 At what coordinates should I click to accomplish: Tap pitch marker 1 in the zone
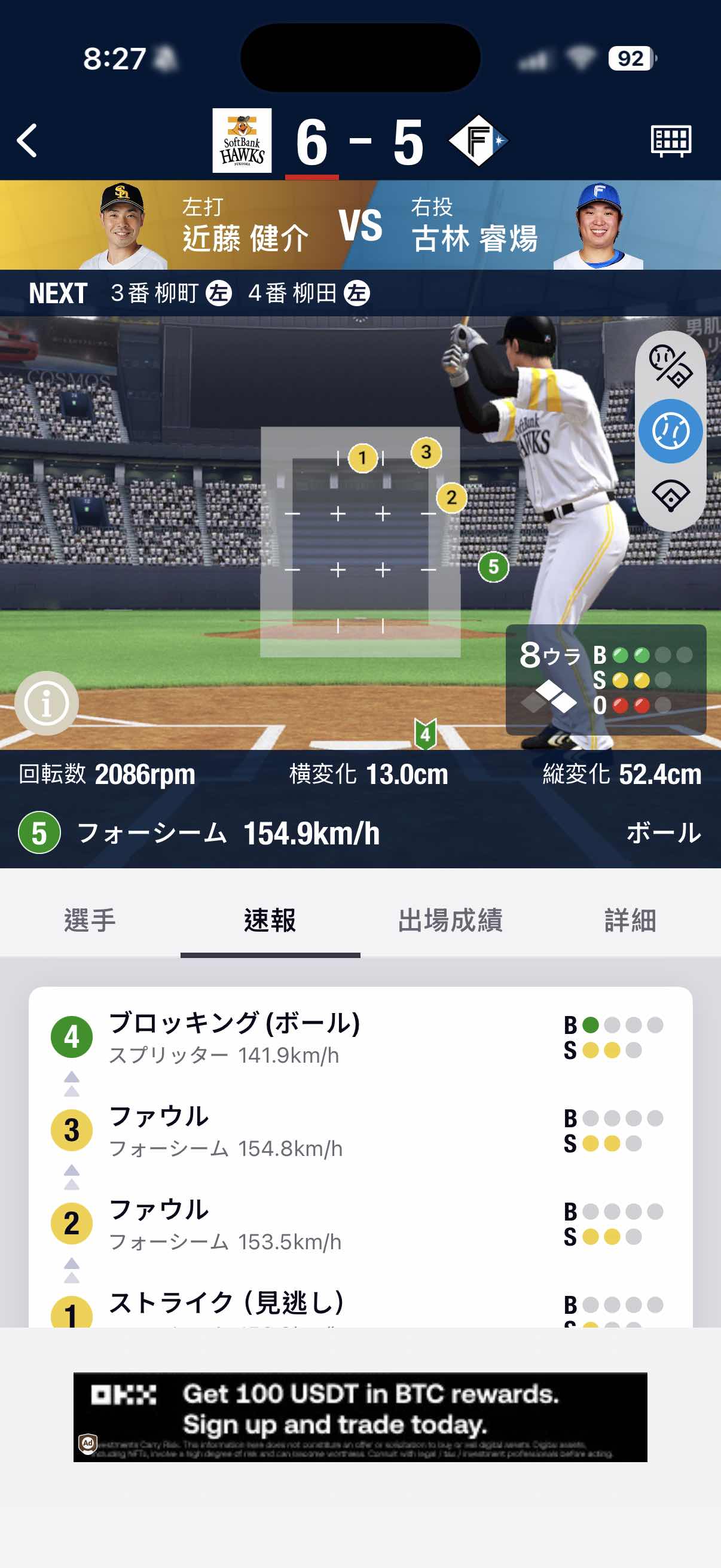[363, 457]
